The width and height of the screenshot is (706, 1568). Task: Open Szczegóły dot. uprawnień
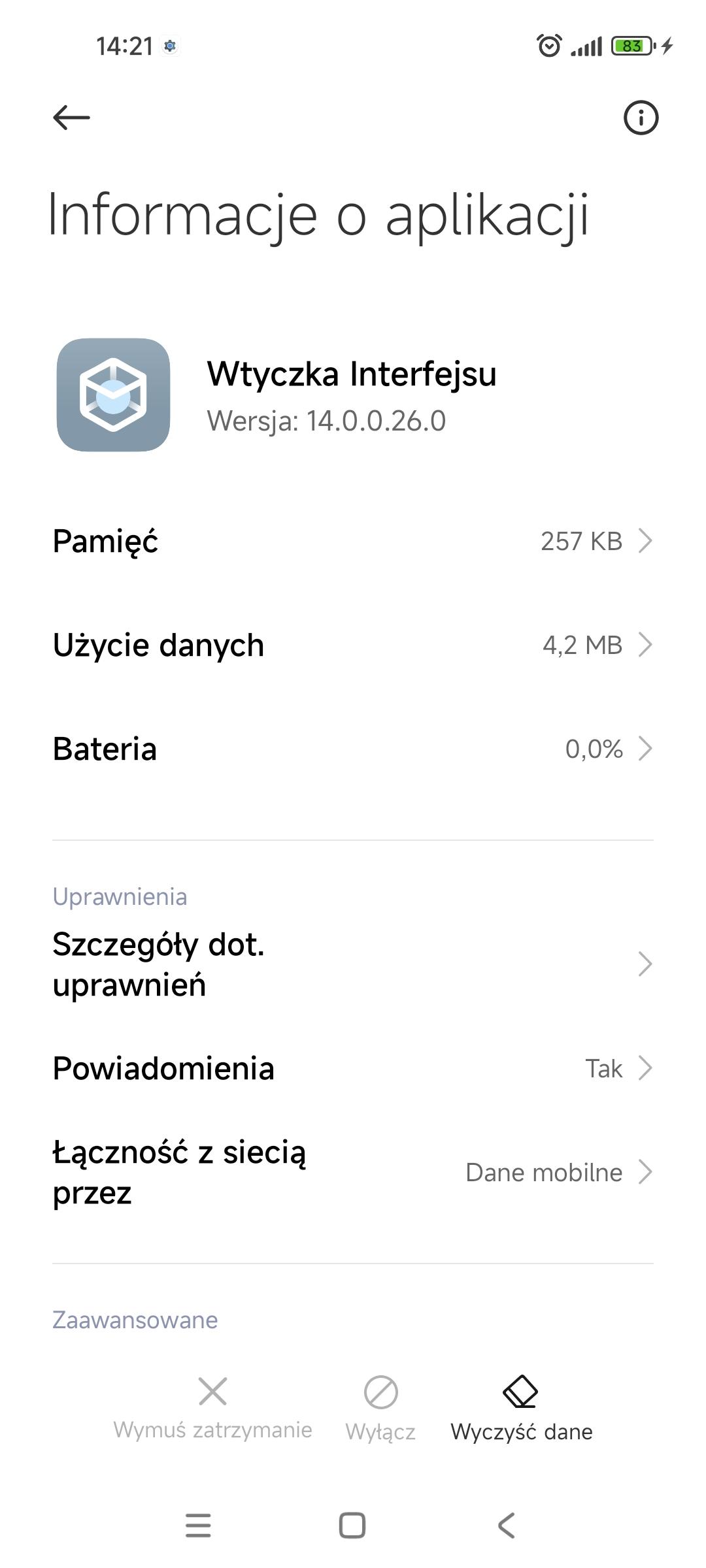353,964
